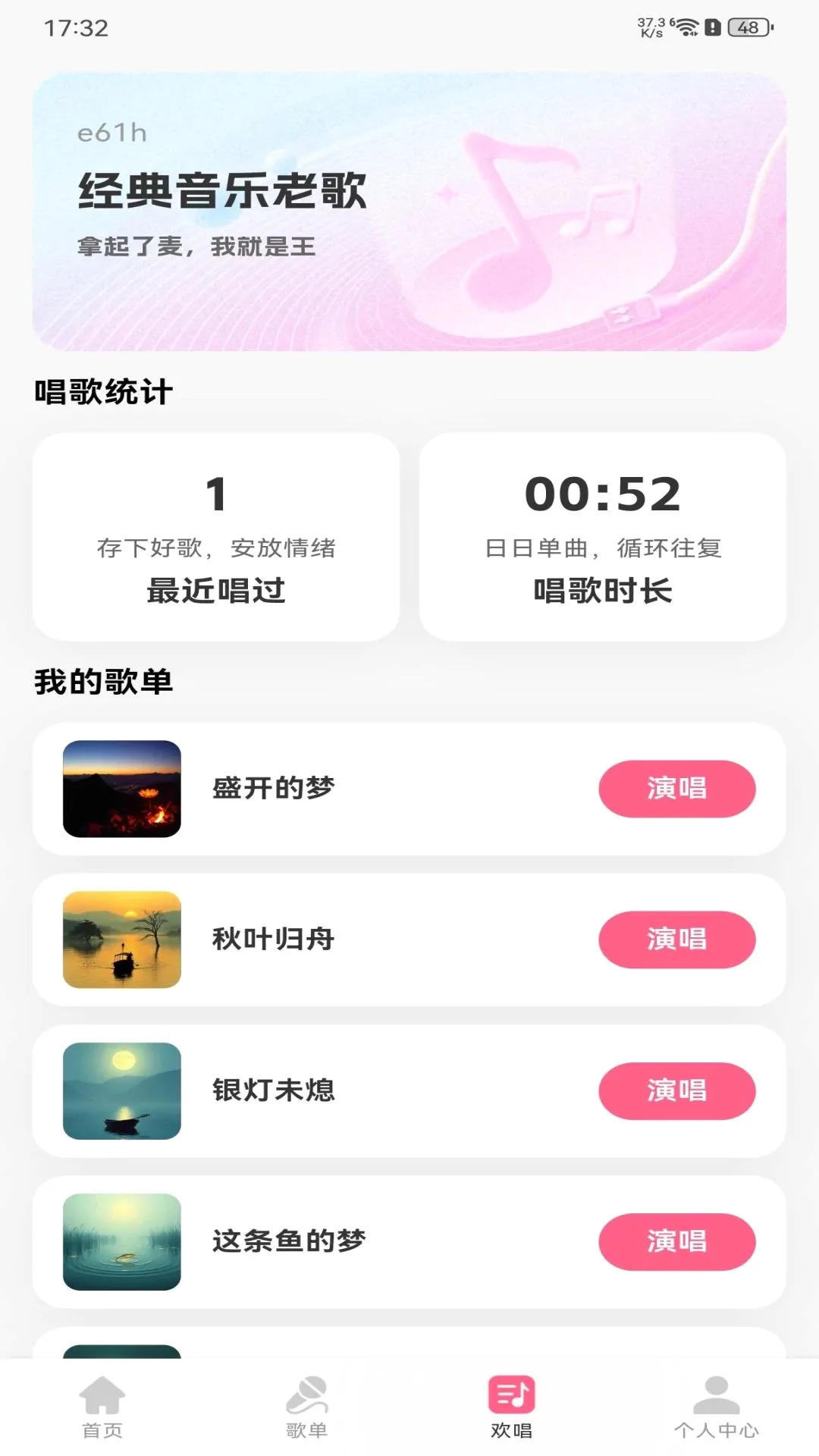This screenshot has height=1456, width=819.
Task: Tap 演唱 button for 盛开的梦
Action: click(676, 789)
